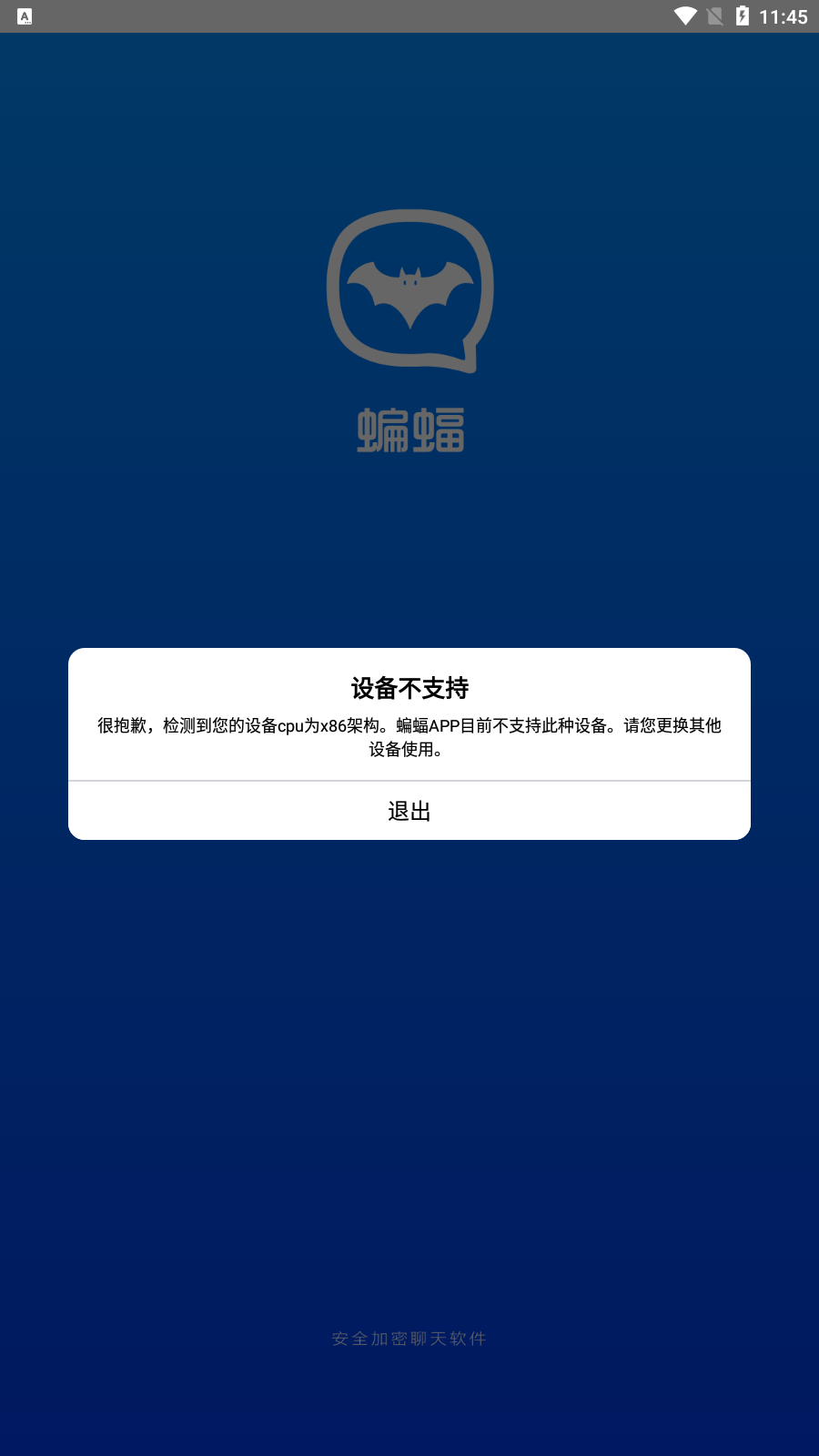Tap 退出 to exit the app
Viewport: 819px width, 1456px height.
click(409, 811)
